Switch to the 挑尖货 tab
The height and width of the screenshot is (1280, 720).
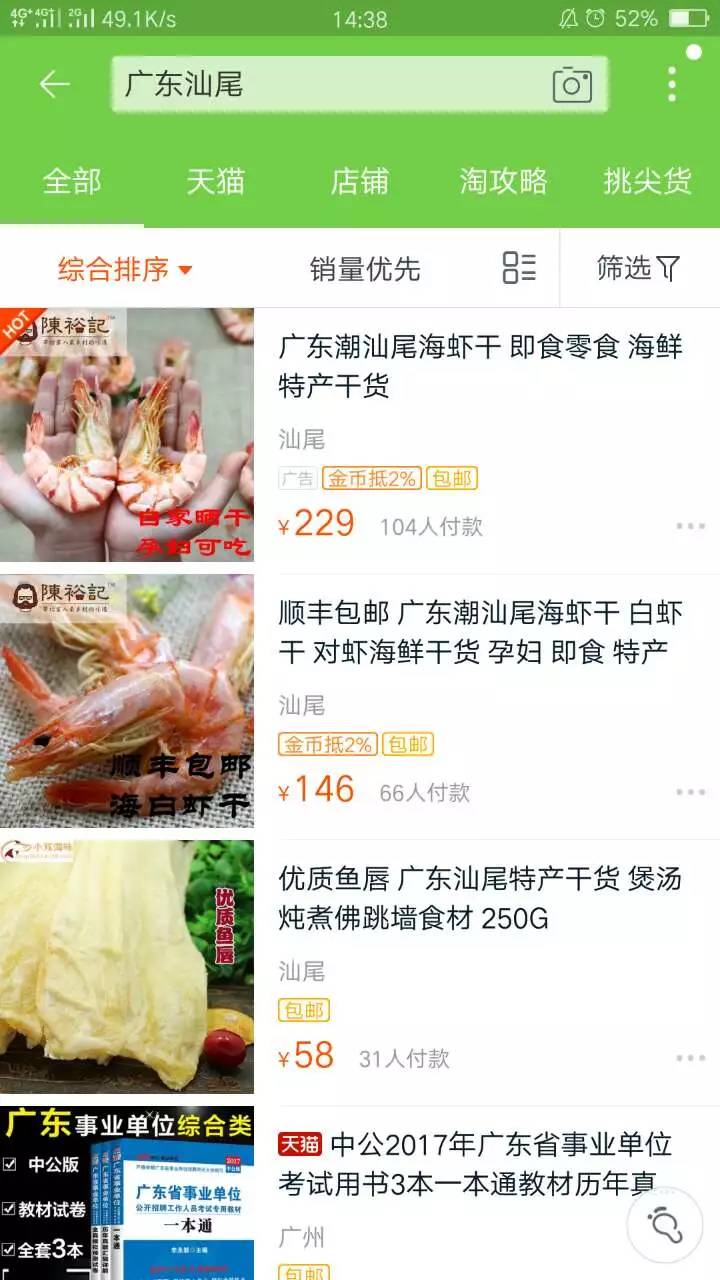(x=648, y=181)
